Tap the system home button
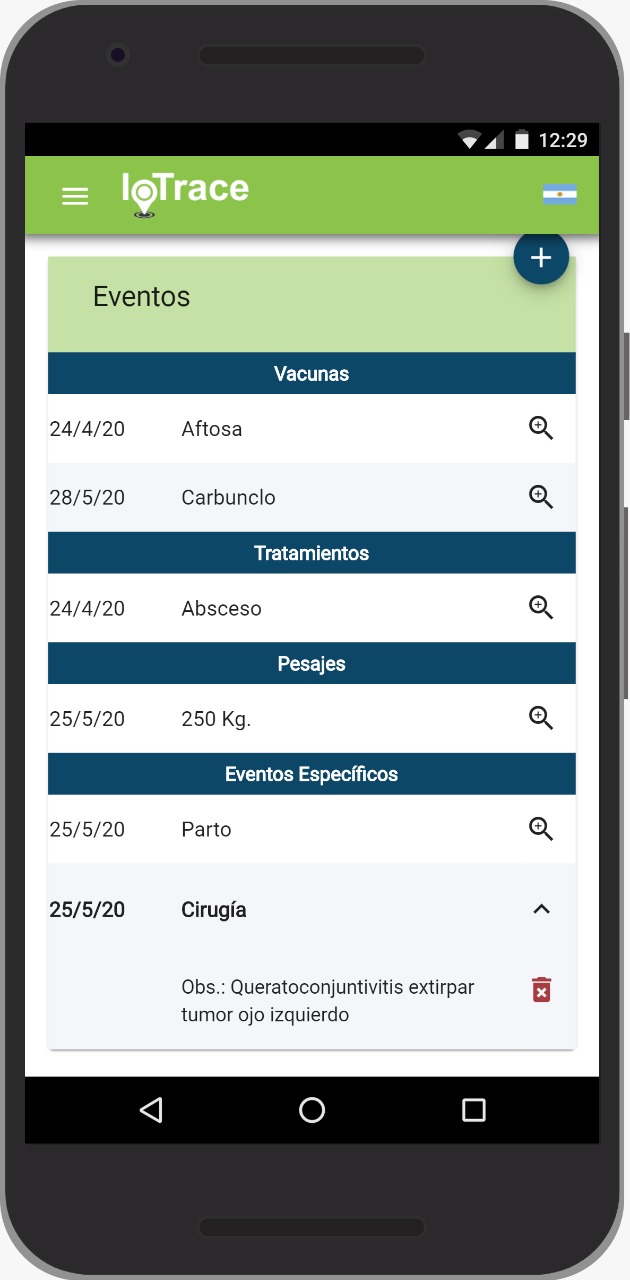This screenshot has width=630, height=1280. click(x=312, y=1110)
